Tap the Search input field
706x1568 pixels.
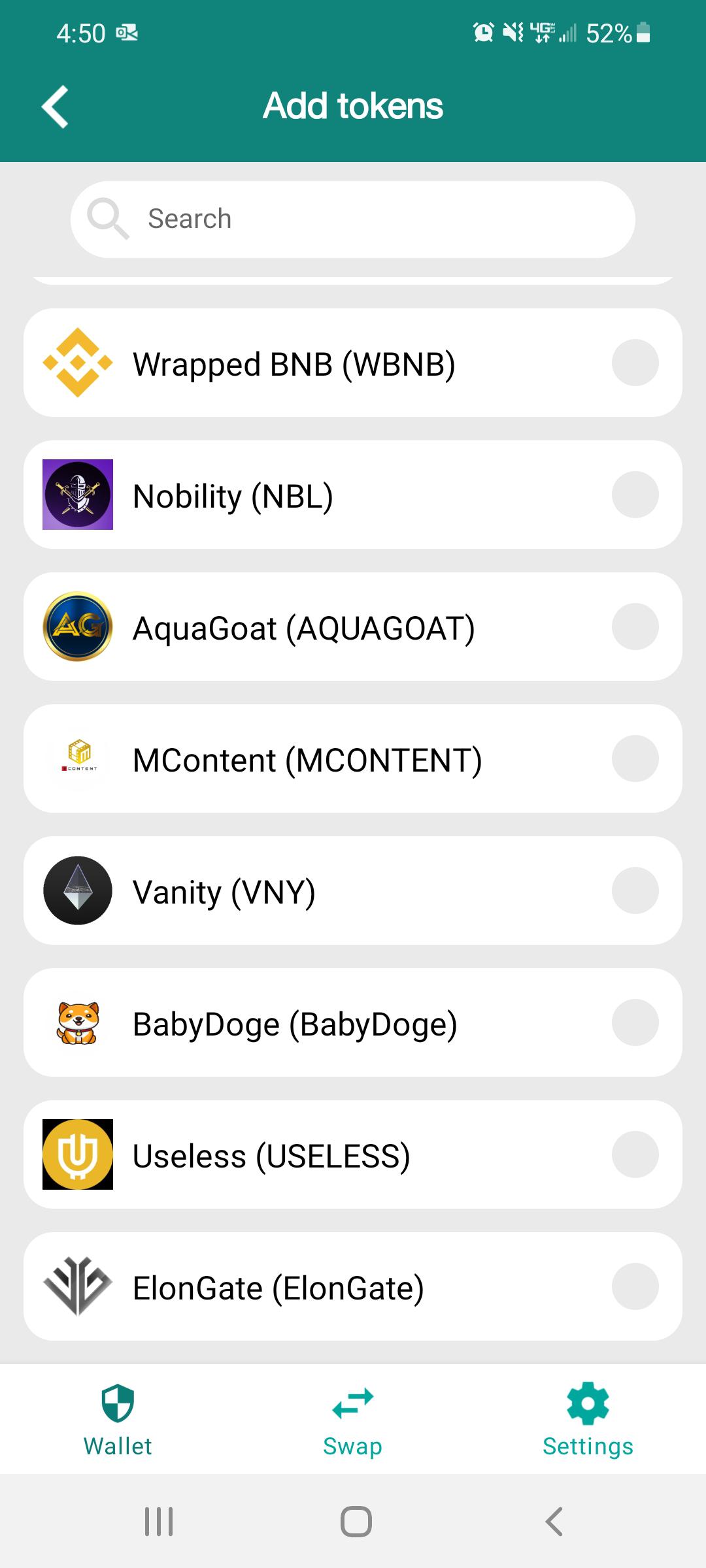[353, 218]
